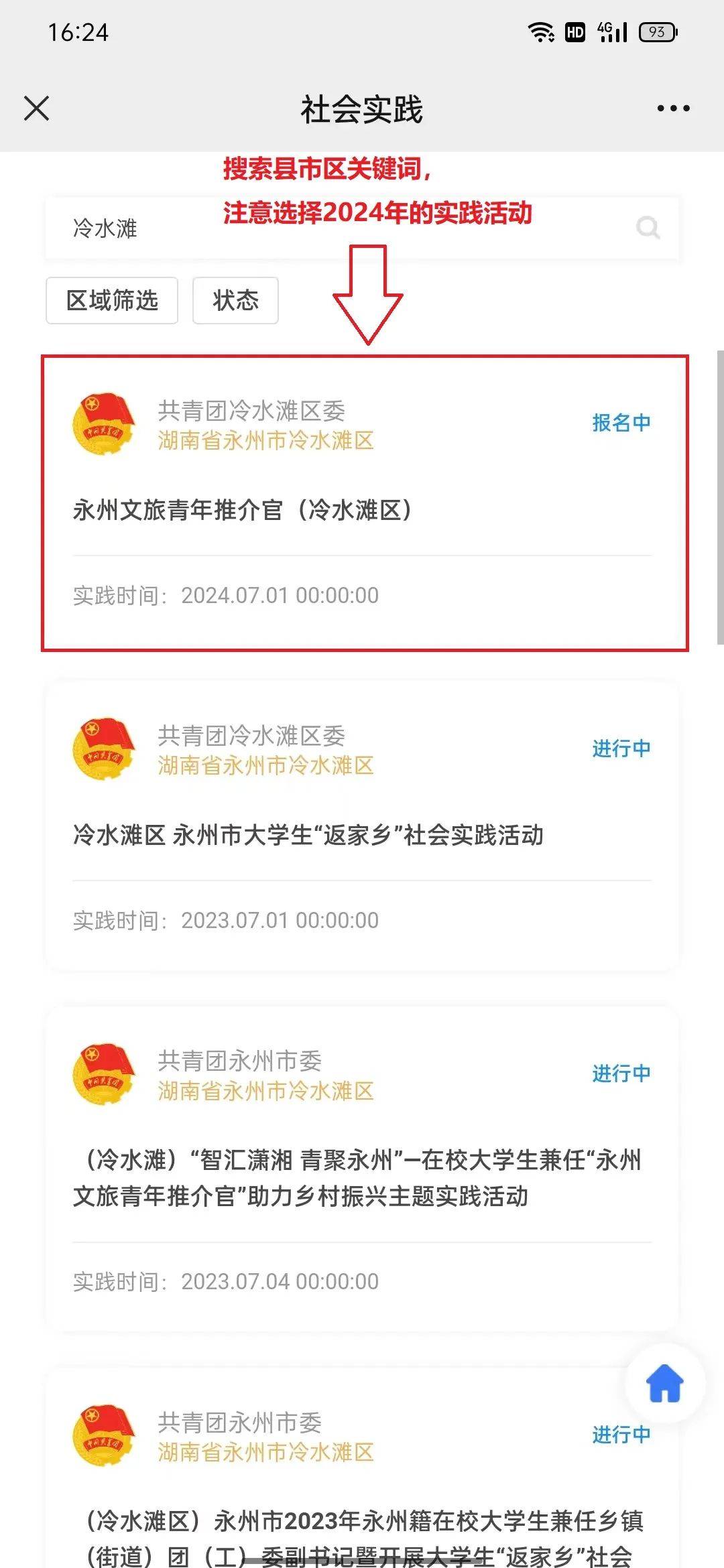Tap the 共青团永州市委 emblem logo

tap(104, 1072)
